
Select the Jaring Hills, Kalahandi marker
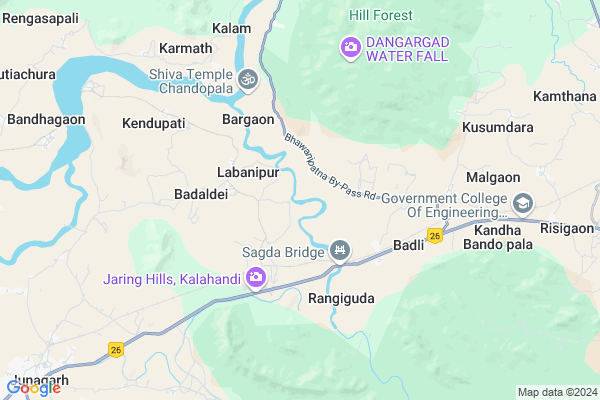[x=257, y=278]
